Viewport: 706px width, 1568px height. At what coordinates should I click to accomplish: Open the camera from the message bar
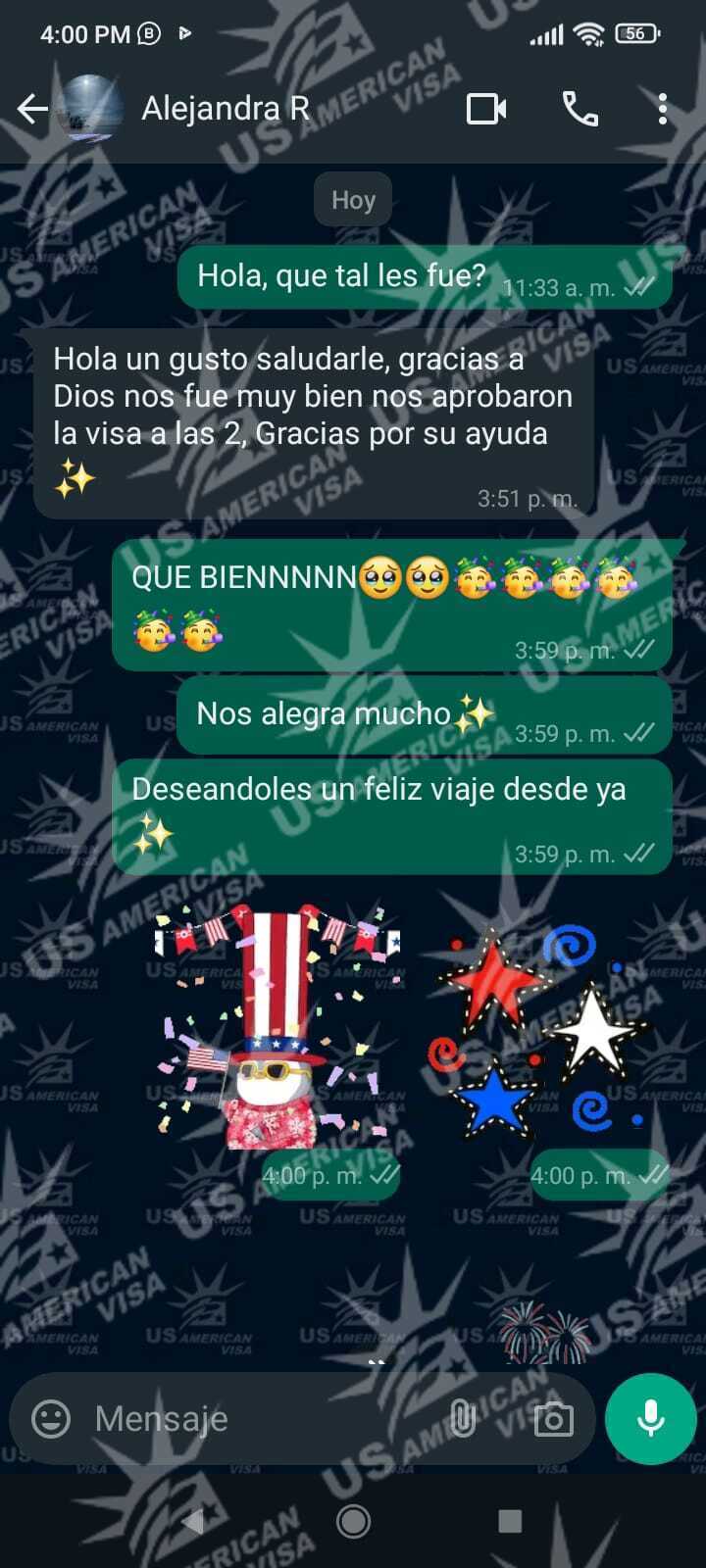553,1418
